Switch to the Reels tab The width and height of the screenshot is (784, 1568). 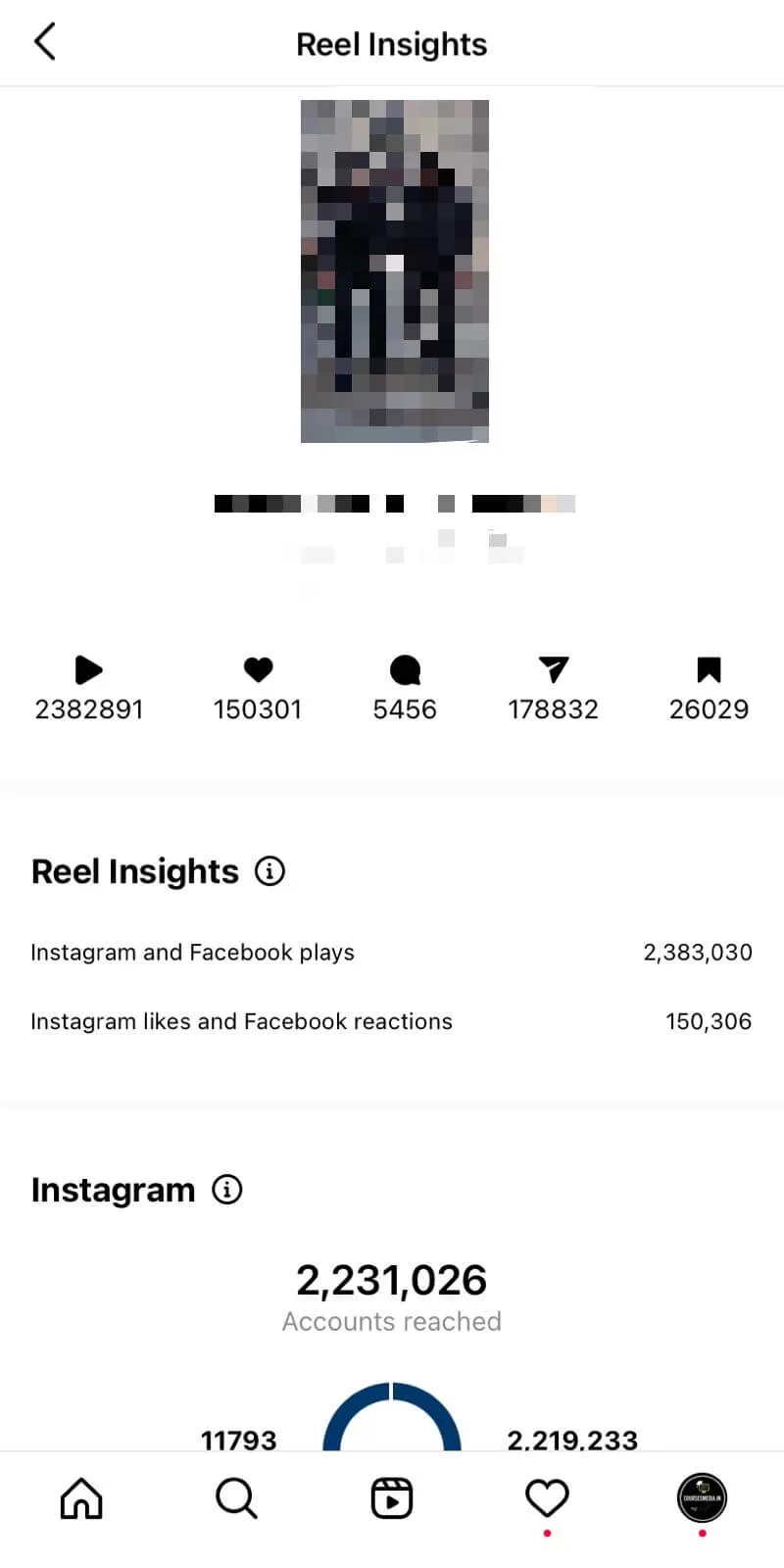(392, 1498)
